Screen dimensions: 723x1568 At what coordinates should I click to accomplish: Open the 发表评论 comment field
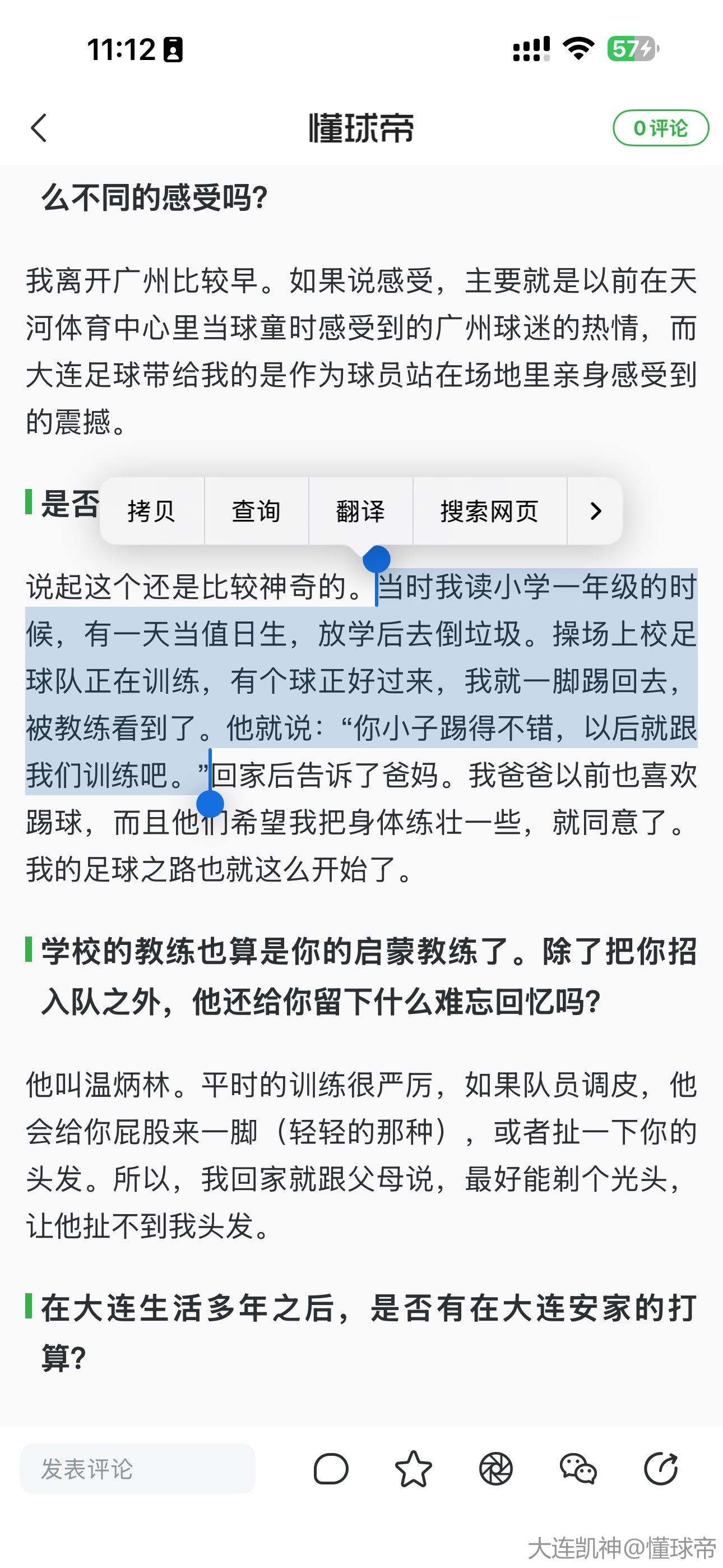pyautogui.click(x=137, y=1468)
